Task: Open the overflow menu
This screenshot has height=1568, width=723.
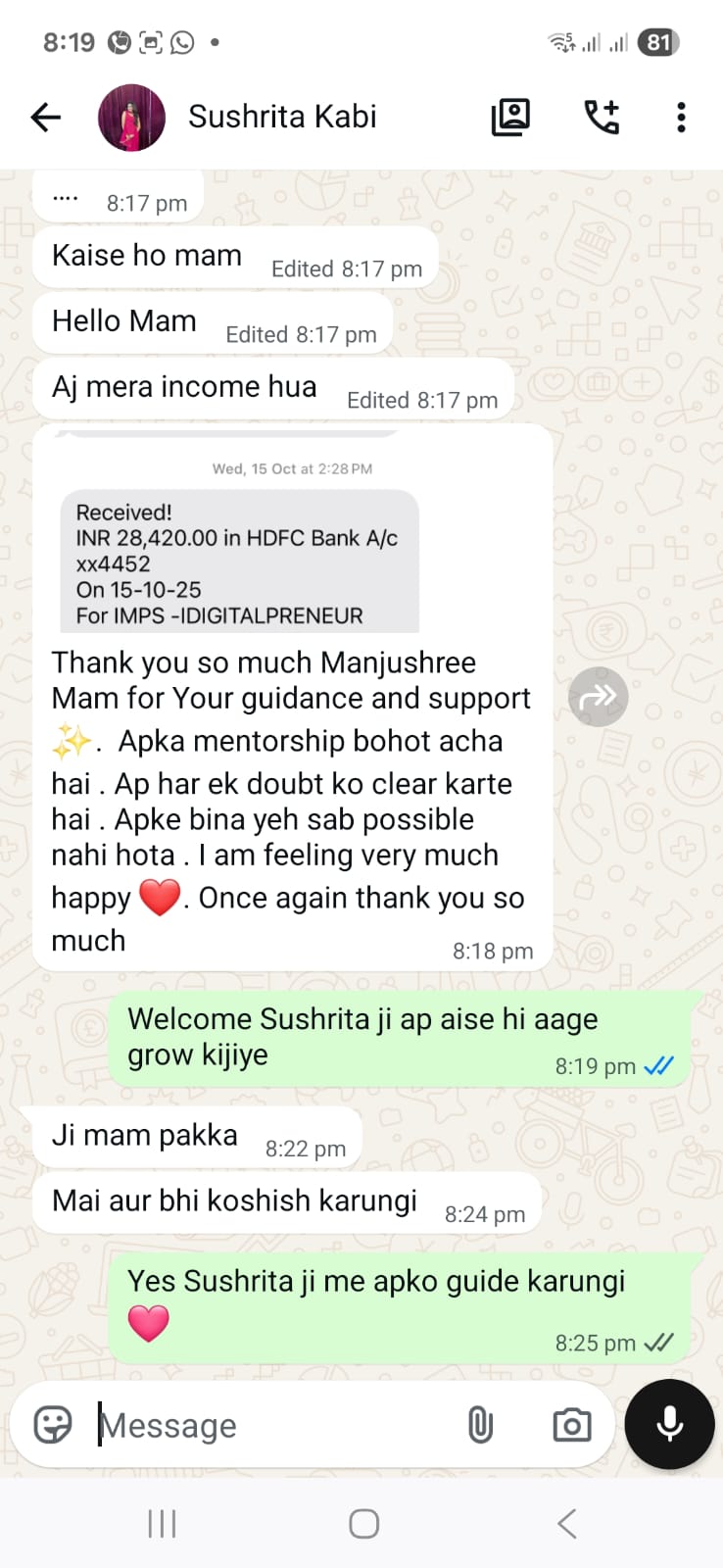Action: point(681,118)
